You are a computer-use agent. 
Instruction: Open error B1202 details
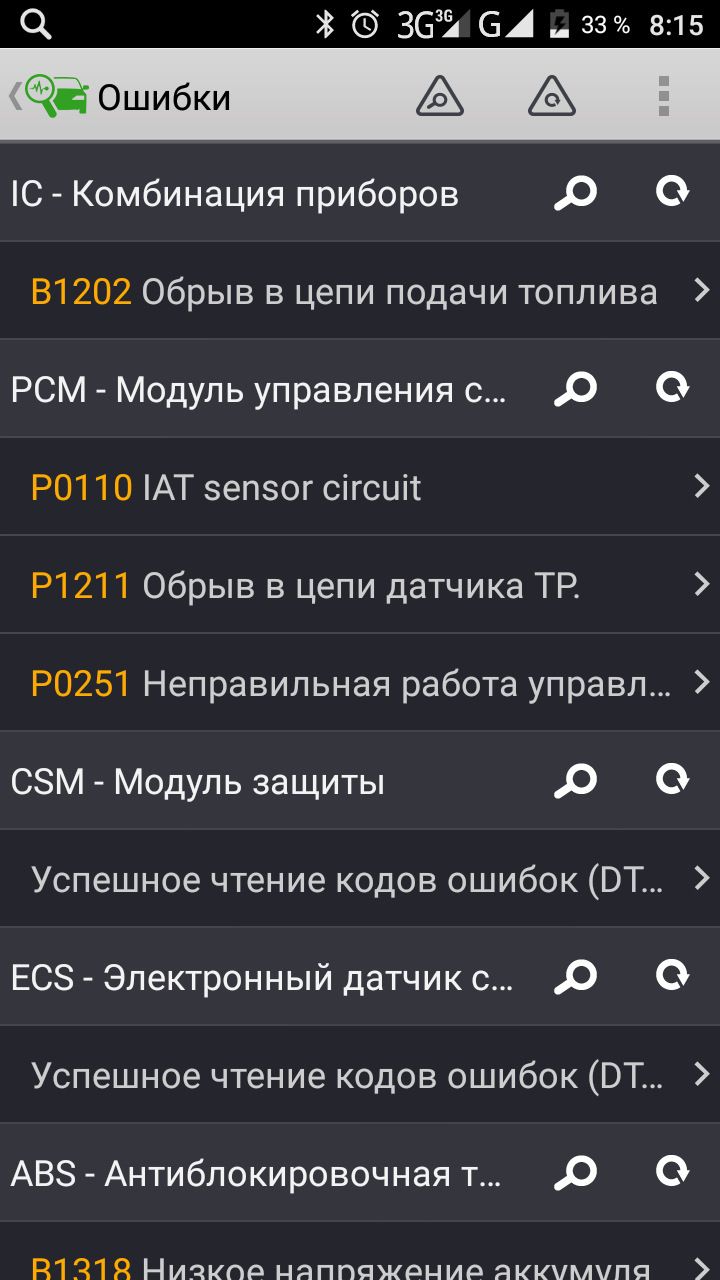360,291
